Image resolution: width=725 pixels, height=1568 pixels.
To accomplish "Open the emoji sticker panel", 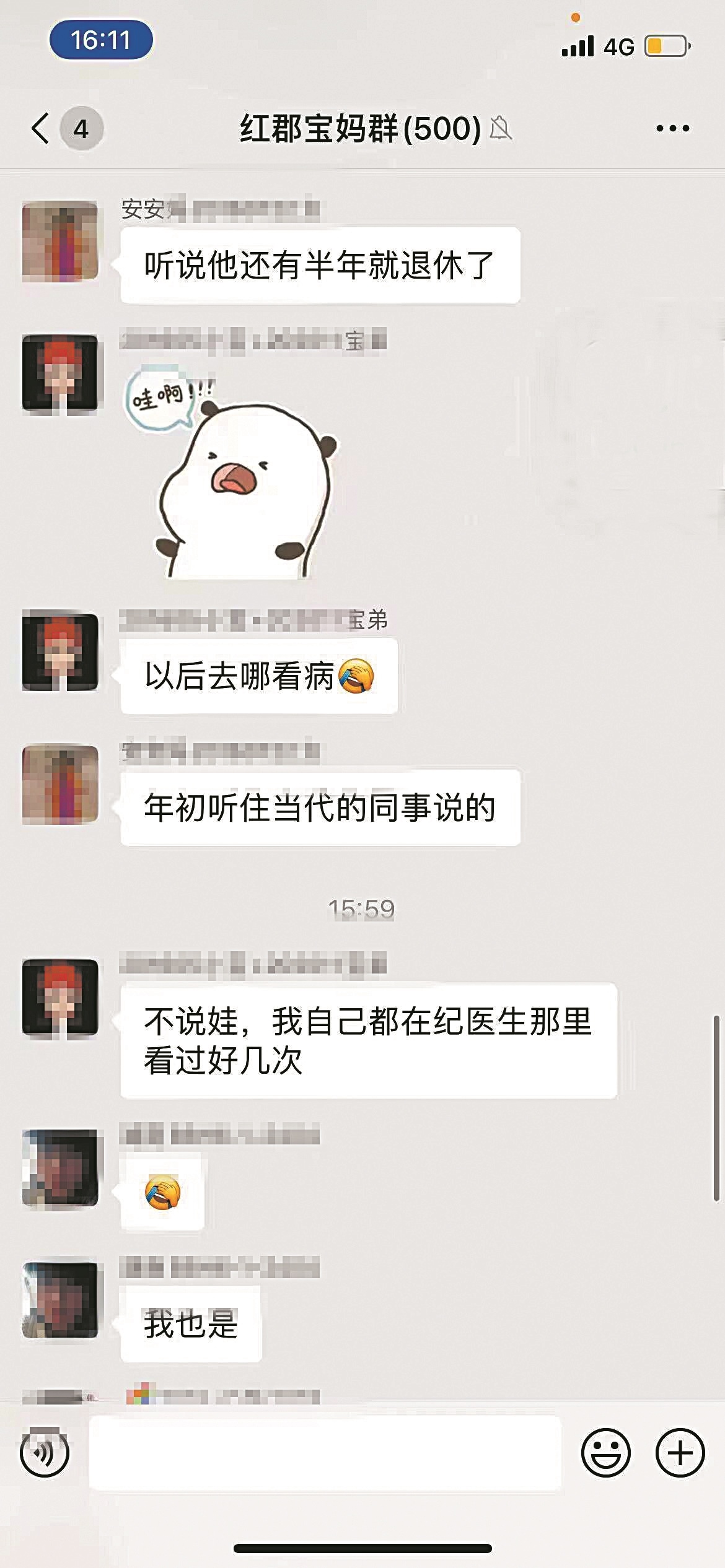I will [605, 1453].
